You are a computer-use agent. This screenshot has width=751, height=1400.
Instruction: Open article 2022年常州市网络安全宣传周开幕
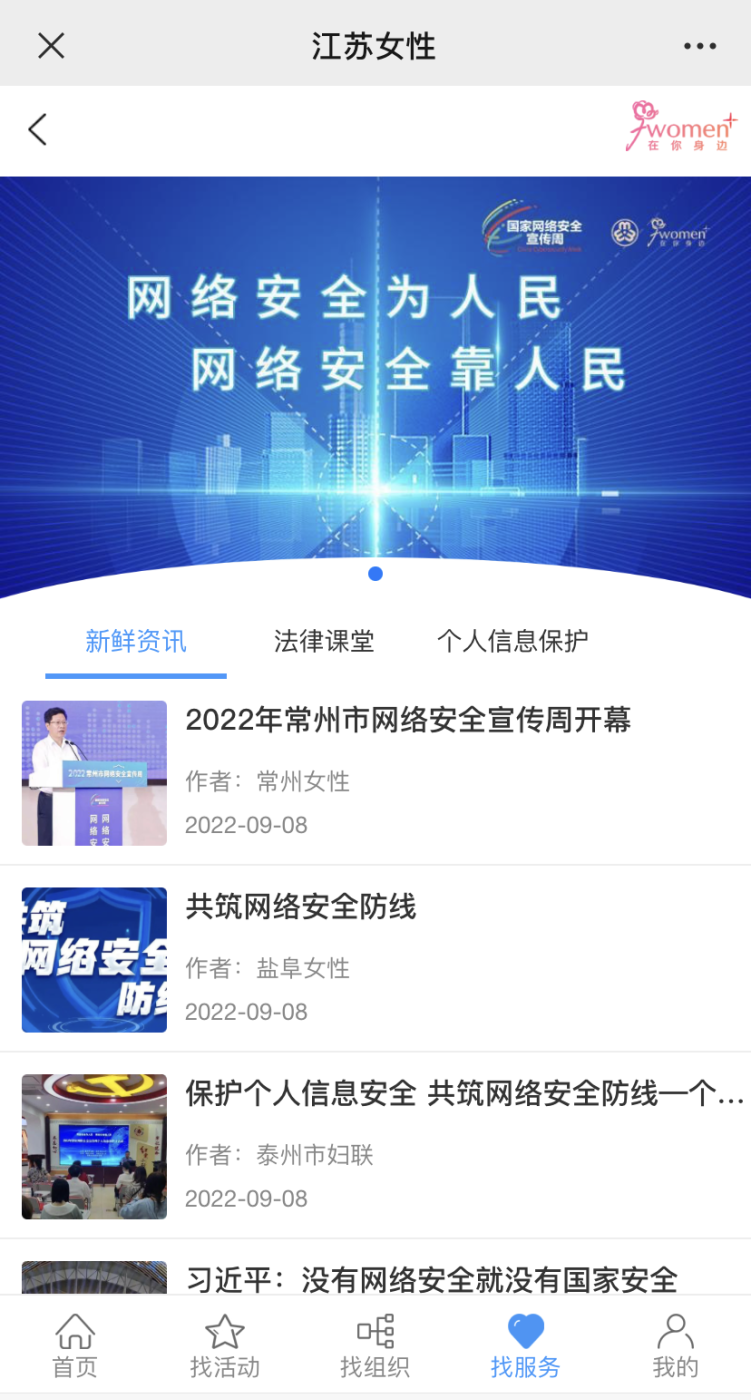click(x=375, y=773)
